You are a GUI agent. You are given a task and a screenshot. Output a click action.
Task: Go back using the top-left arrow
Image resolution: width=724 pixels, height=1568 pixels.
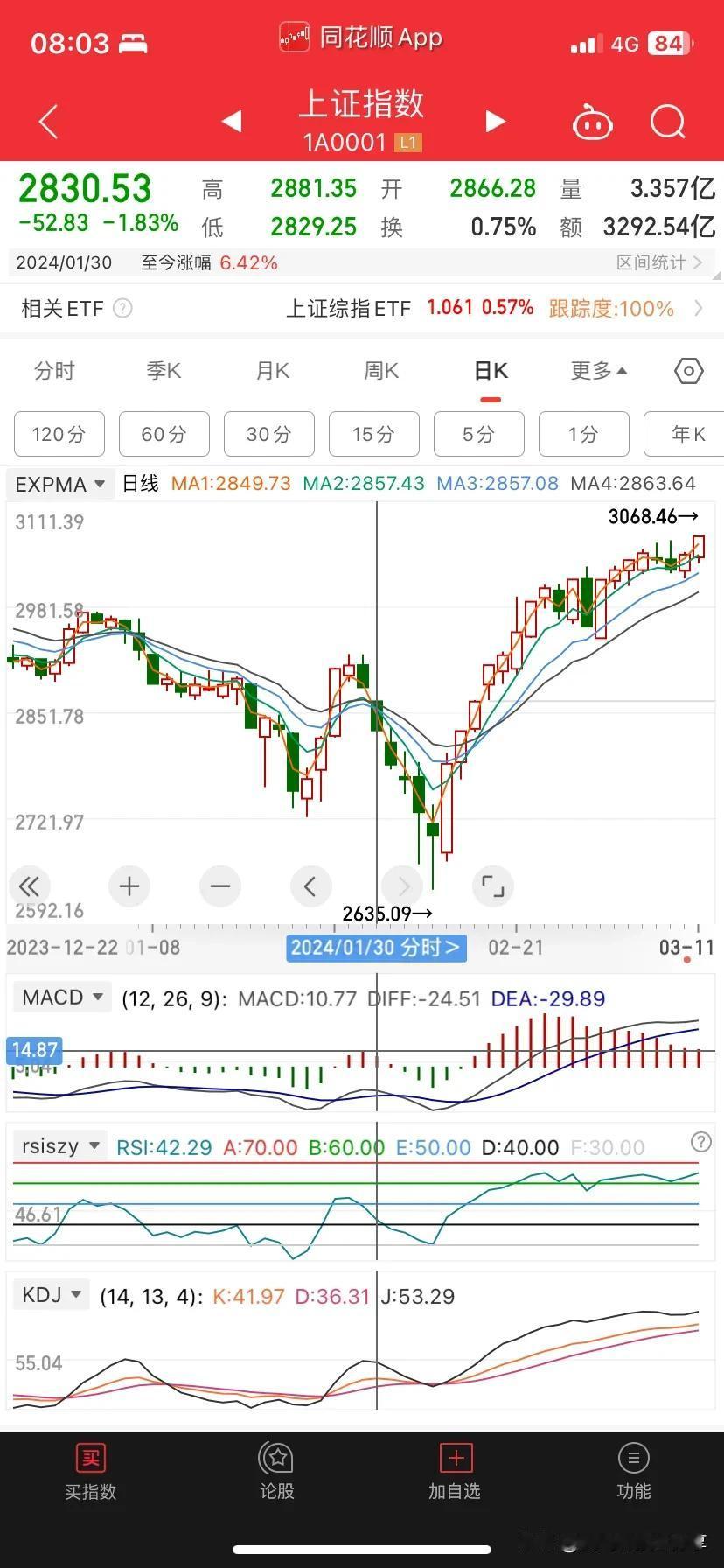coord(49,122)
